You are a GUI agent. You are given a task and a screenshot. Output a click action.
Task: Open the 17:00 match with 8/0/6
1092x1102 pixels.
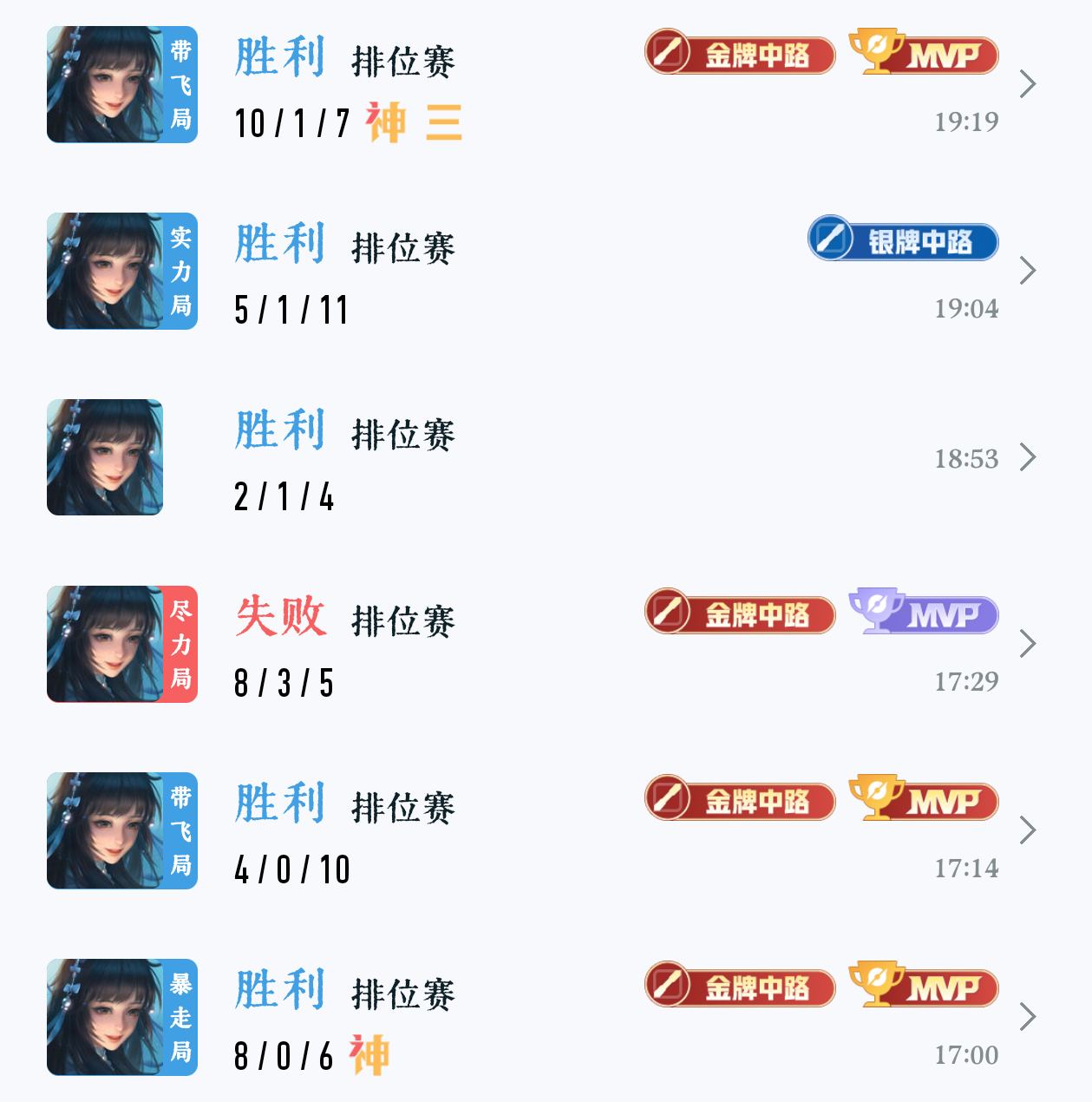pos(1028,1017)
